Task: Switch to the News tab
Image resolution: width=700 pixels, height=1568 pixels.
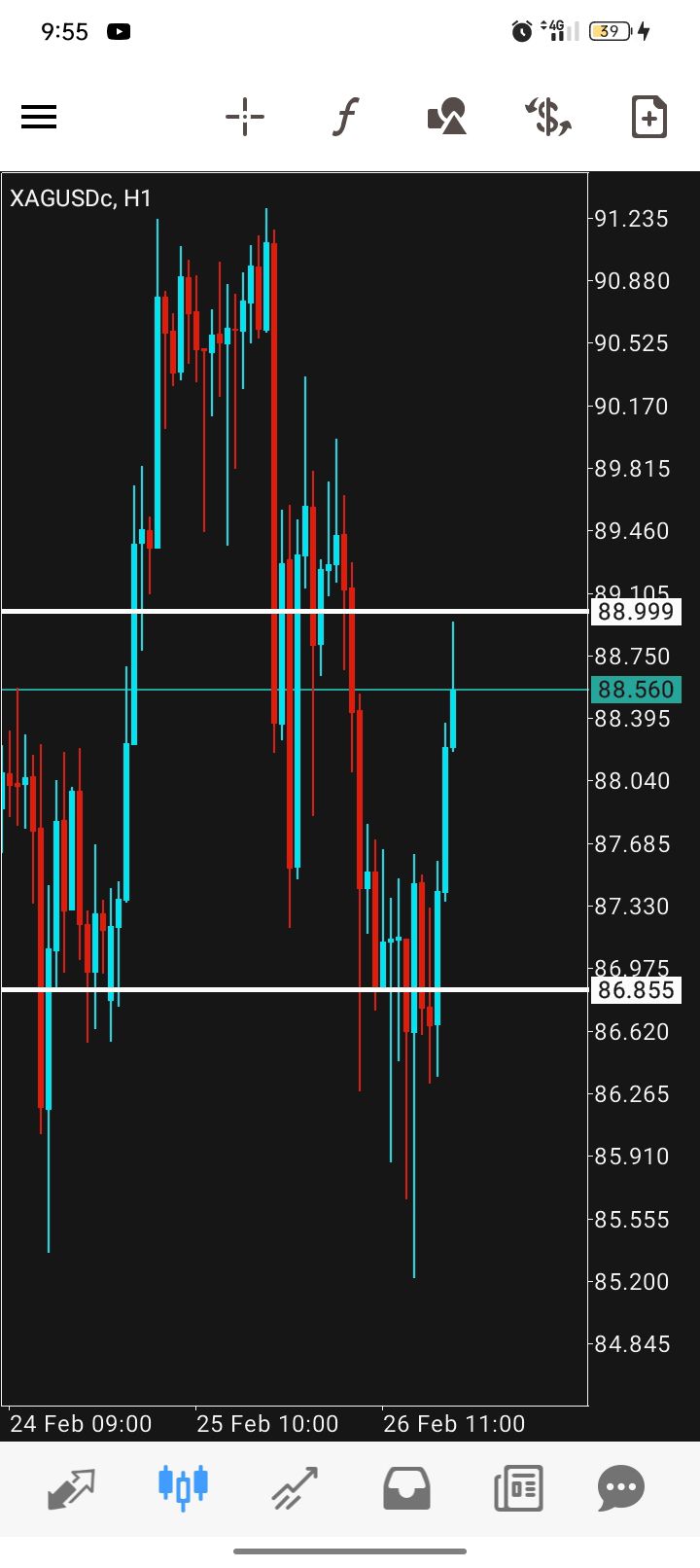Action: 517,1487
